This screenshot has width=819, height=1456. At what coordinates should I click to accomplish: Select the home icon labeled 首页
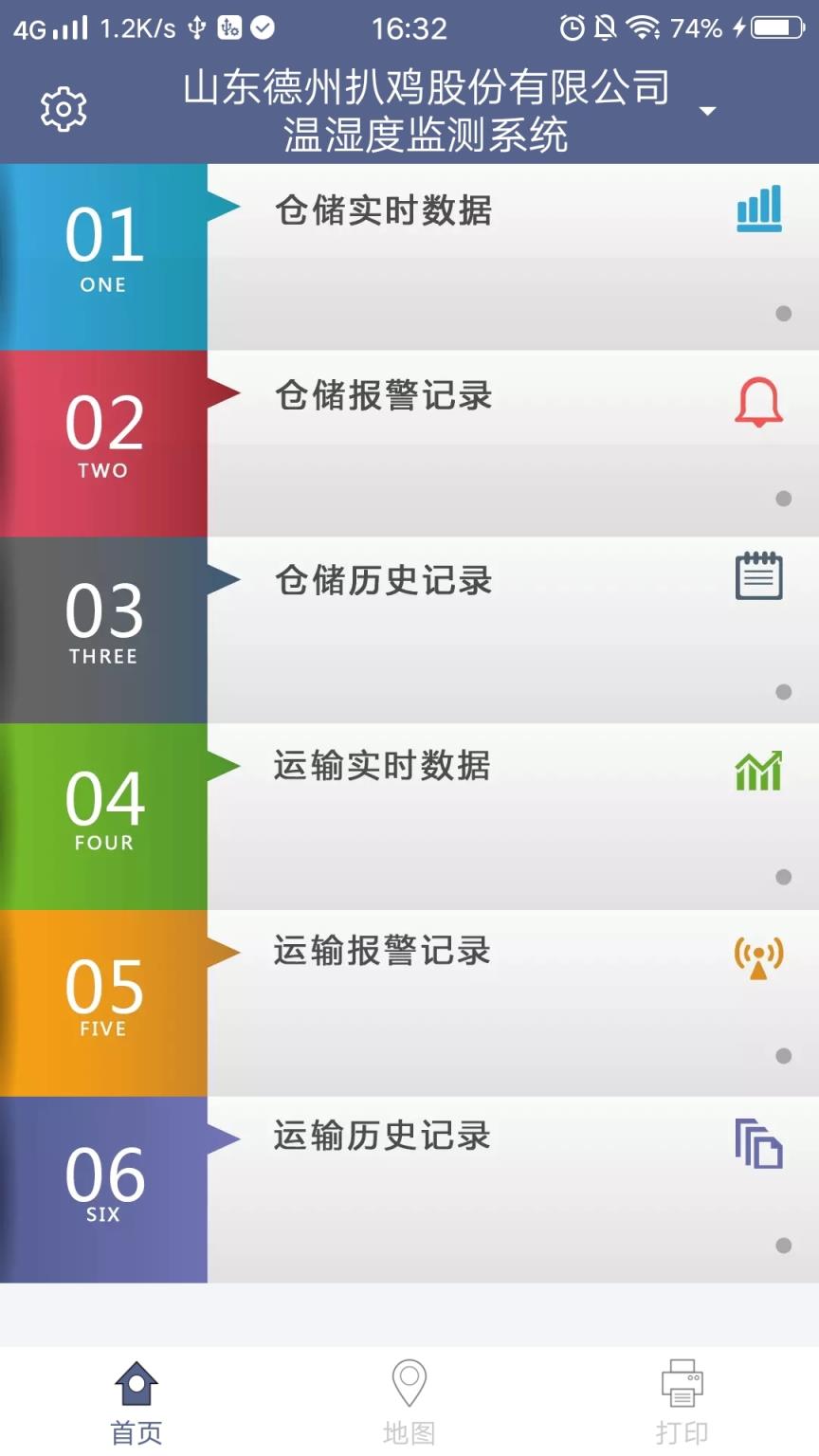pos(136,1383)
